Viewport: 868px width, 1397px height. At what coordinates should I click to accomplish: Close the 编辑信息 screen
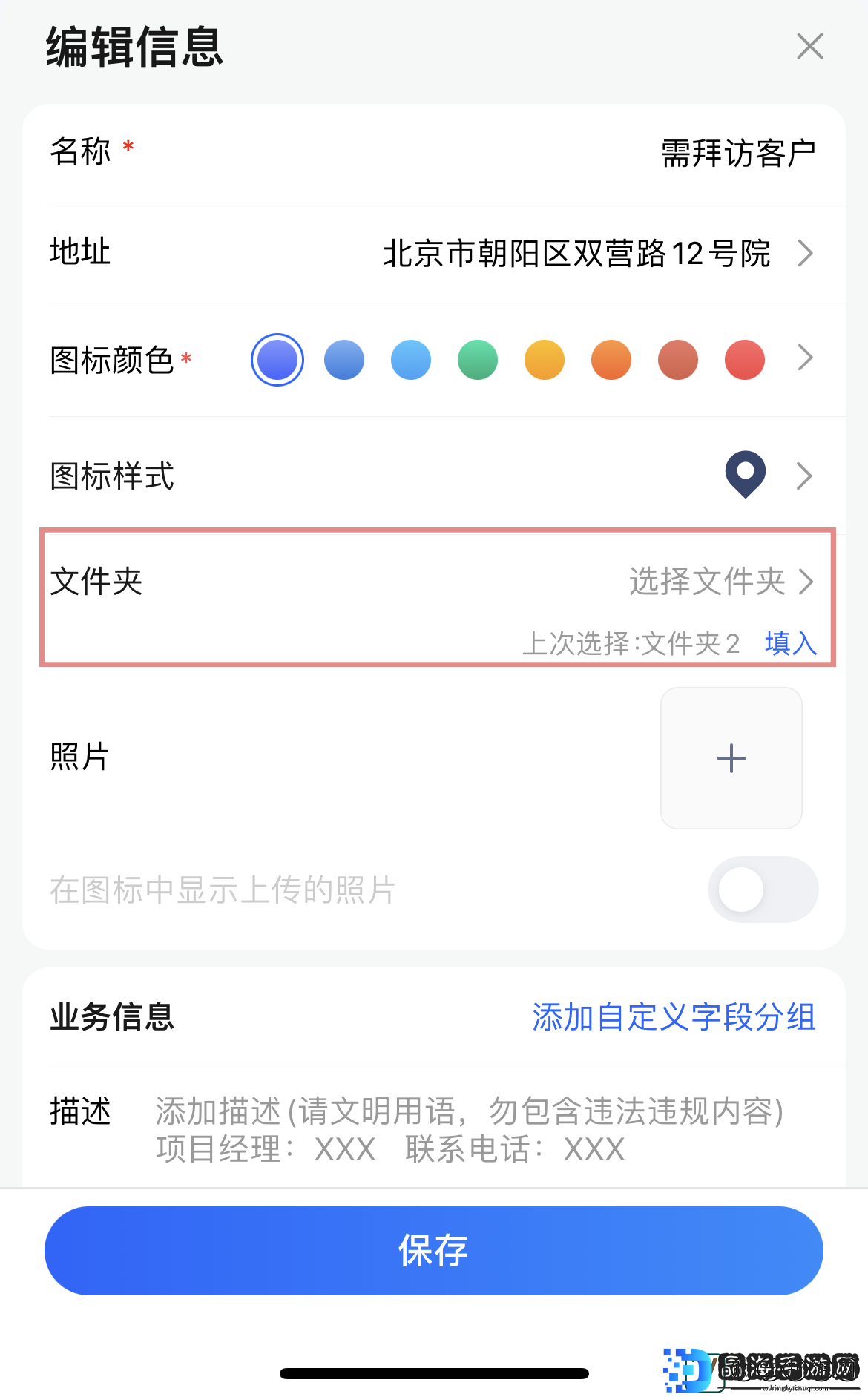click(809, 46)
